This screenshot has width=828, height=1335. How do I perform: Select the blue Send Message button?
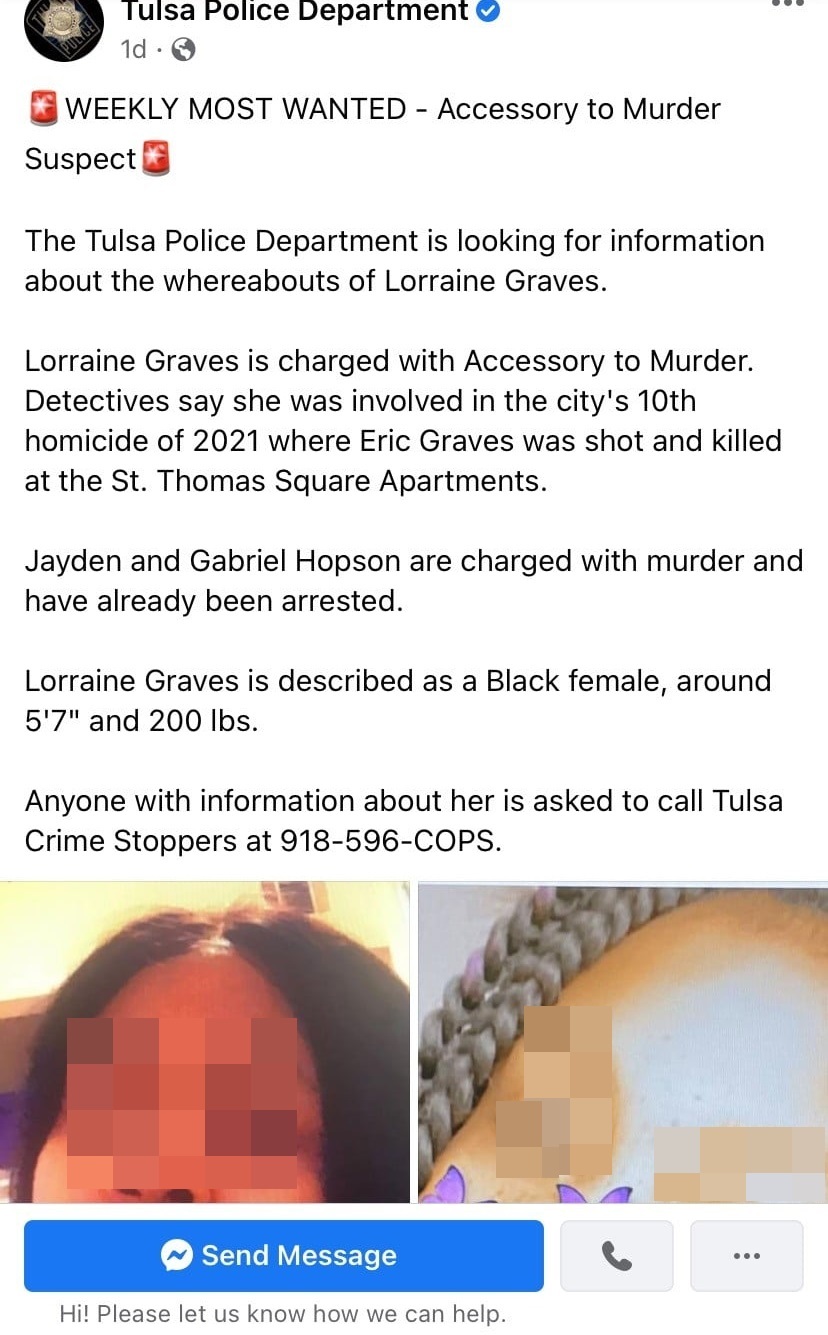(x=283, y=1254)
